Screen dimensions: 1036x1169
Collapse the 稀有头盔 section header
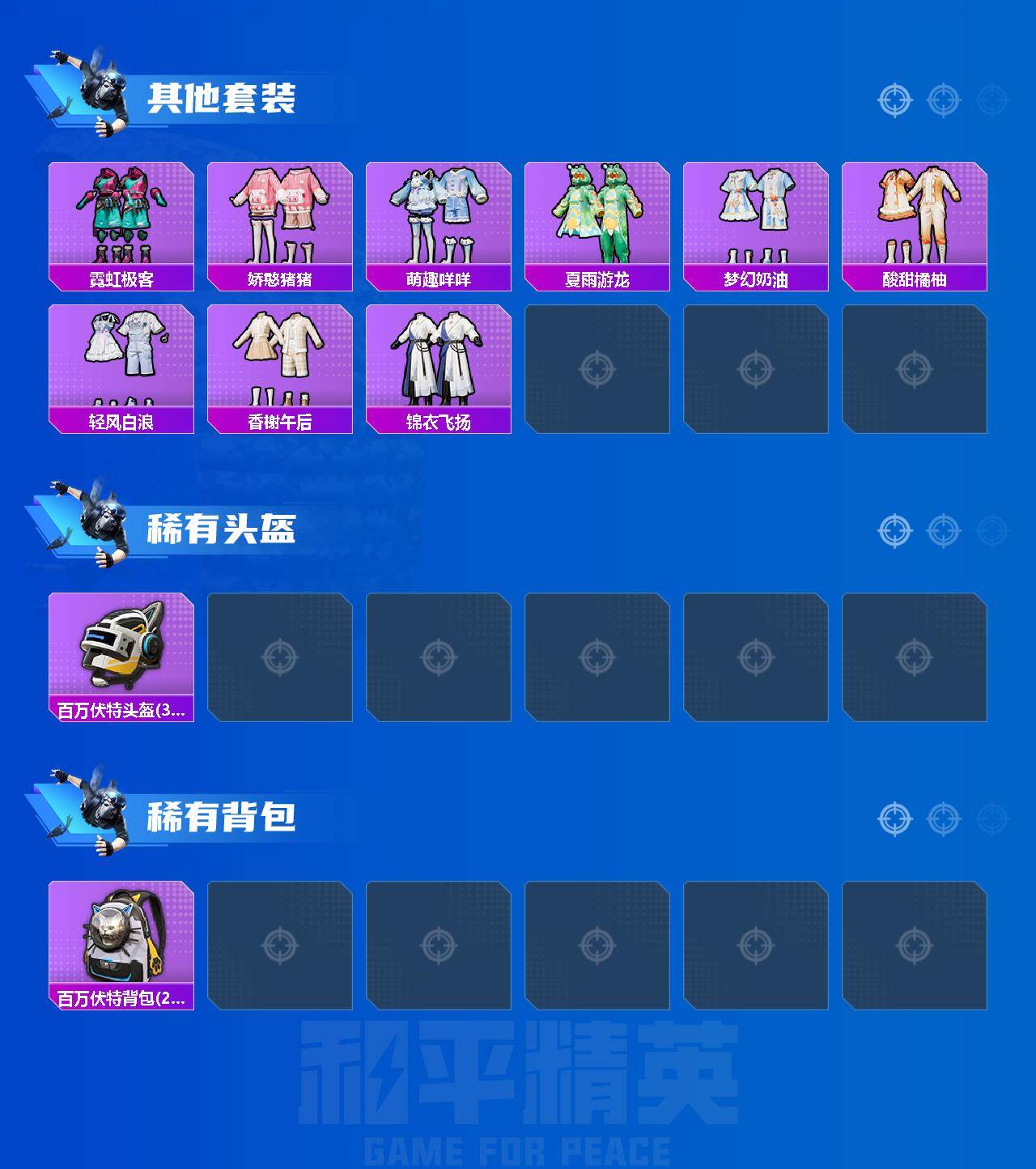pos(223,526)
